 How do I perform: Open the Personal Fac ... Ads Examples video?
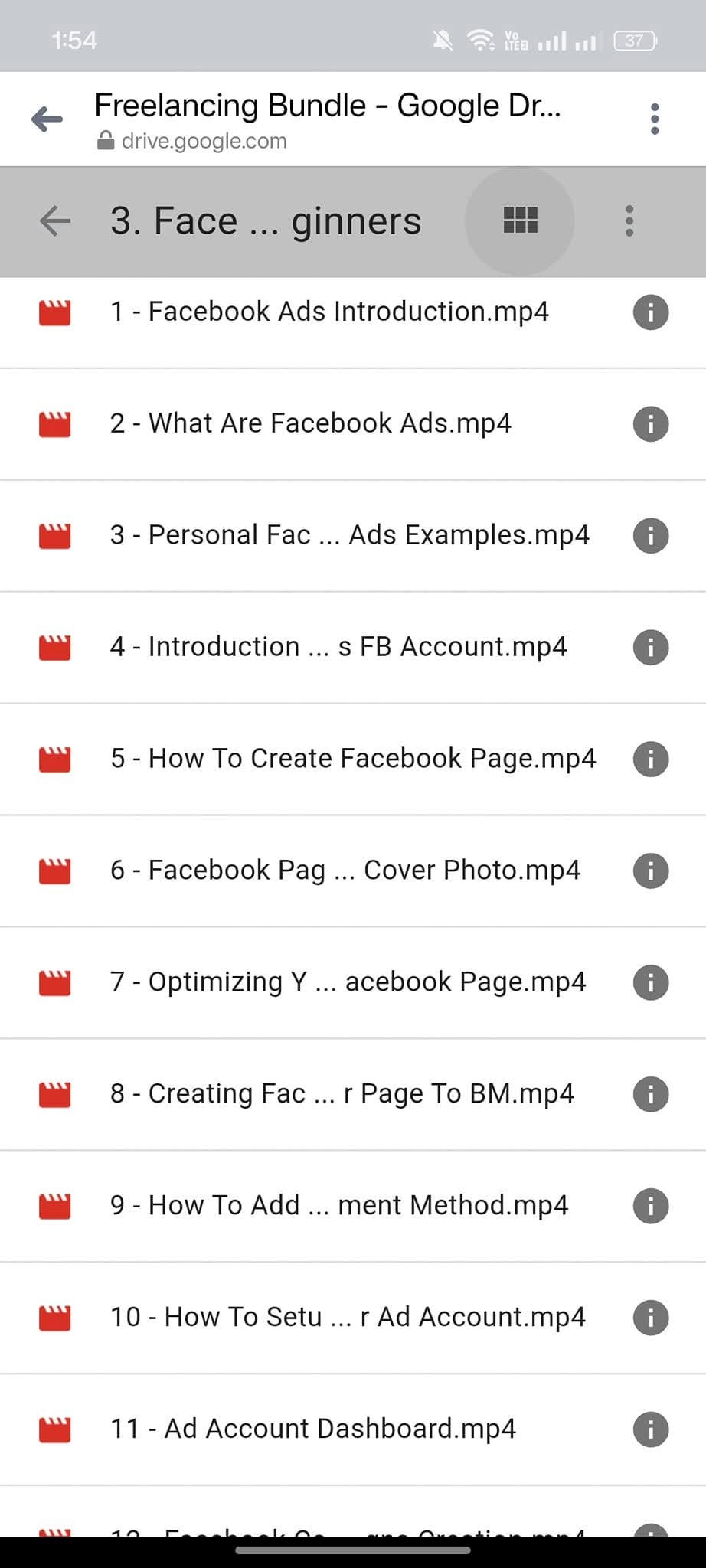[x=349, y=535]
